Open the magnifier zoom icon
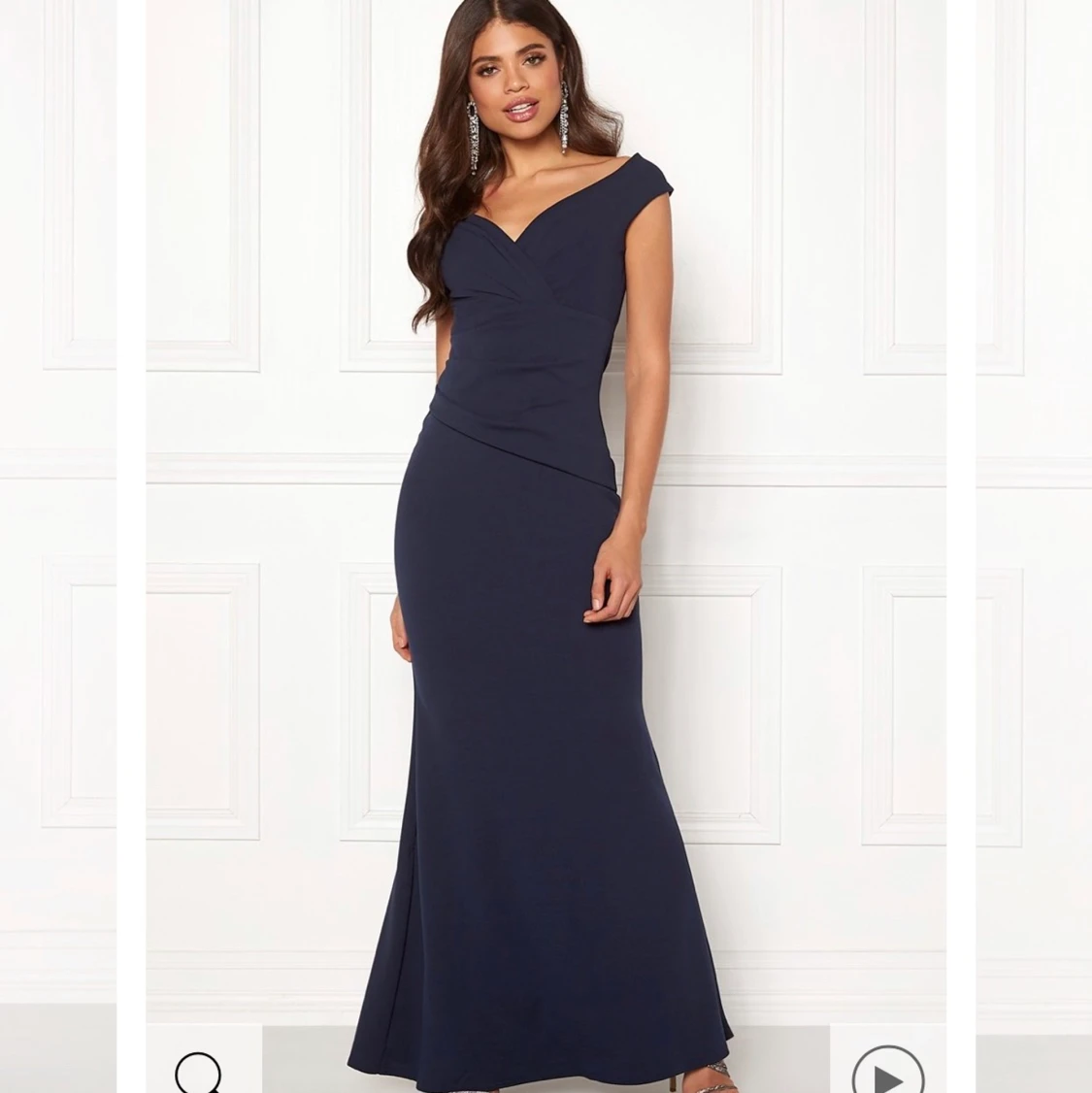1092x1093 pixels. 197,1071
